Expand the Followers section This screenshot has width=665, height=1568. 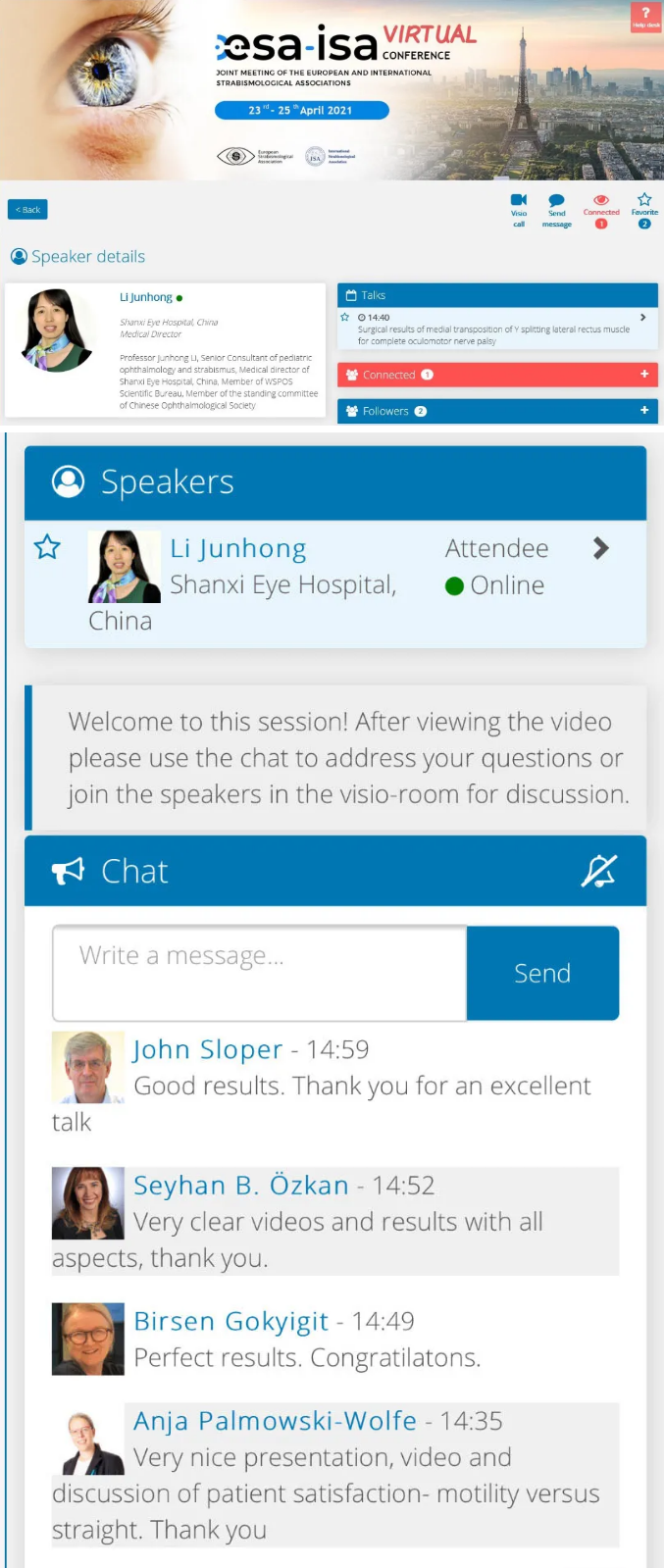(x=644, y=411)
